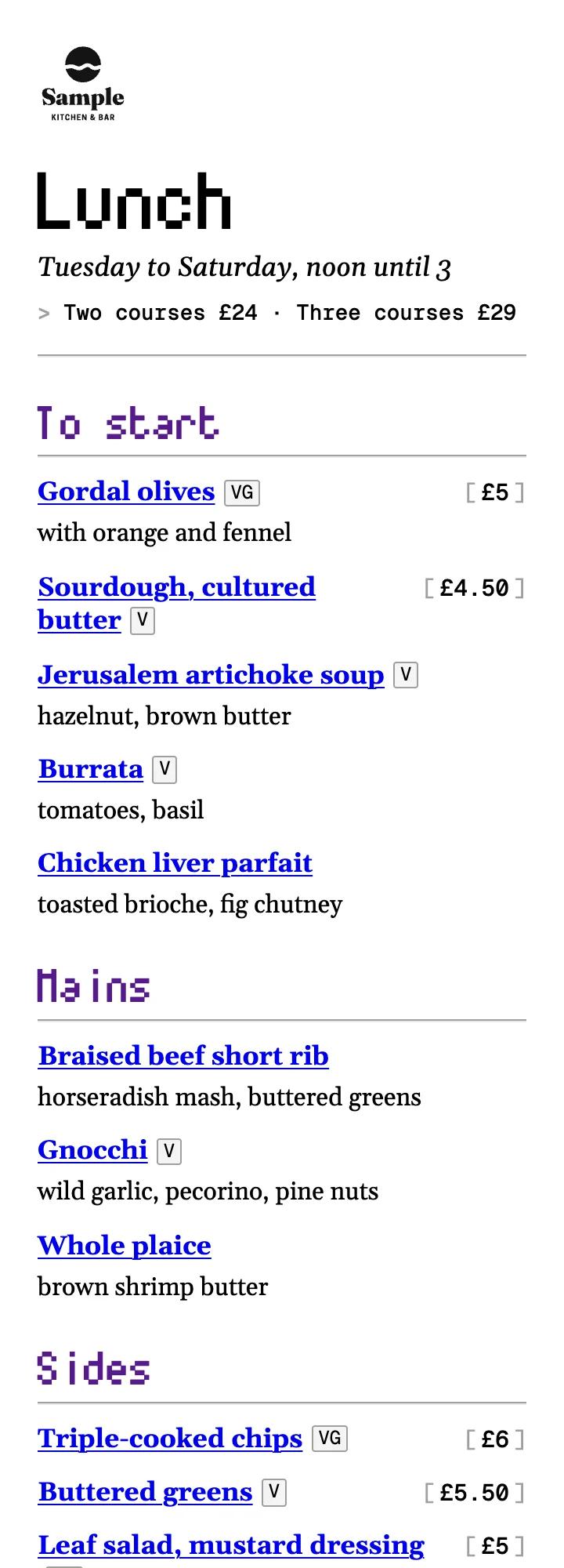Open Chicken liver parfait details
This screenshot has width=564, height=1568.
175,863
